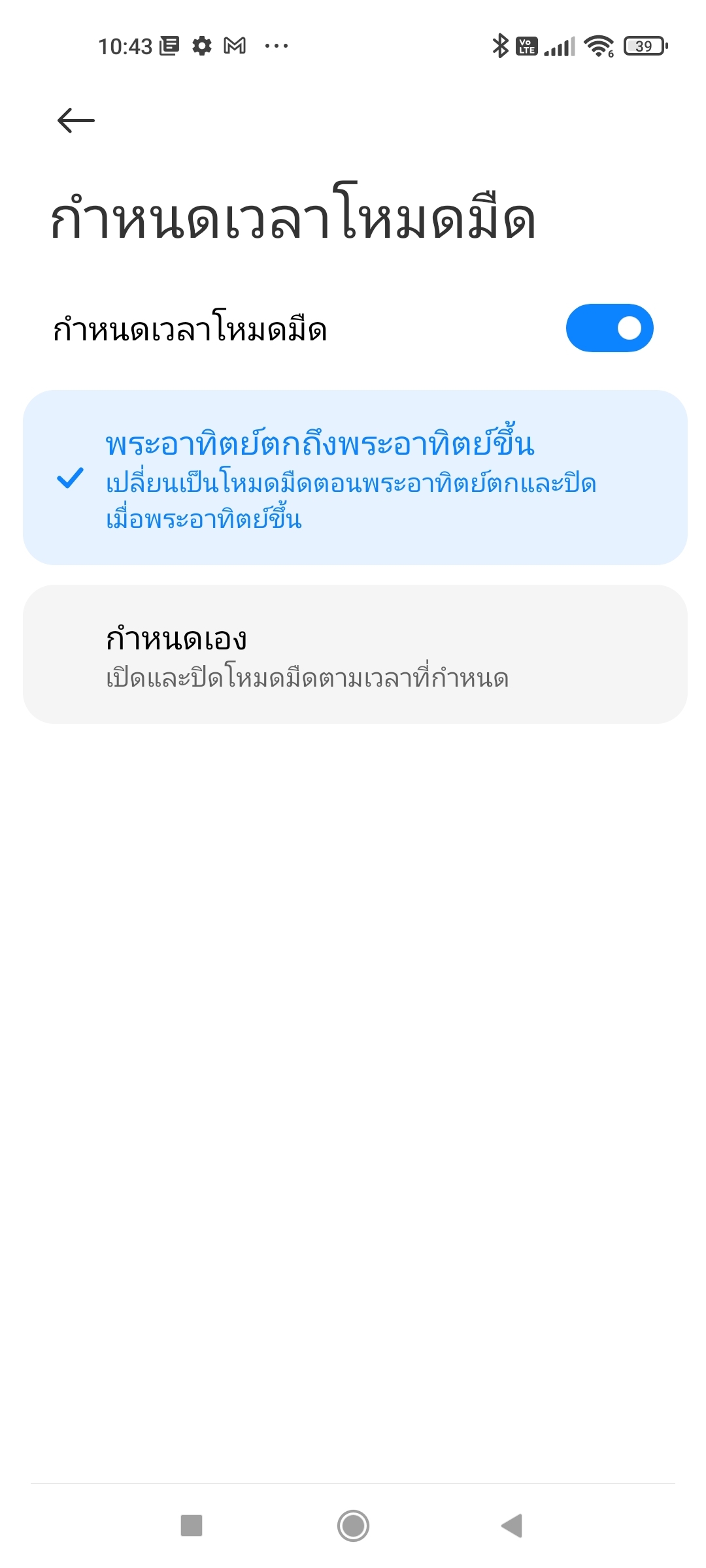This screenshot has width=706, height=1568.
Task: Select พระอาทิตย์ตกถึงพระอาทิตย์ขึ้น option
Action: (354, 478)
